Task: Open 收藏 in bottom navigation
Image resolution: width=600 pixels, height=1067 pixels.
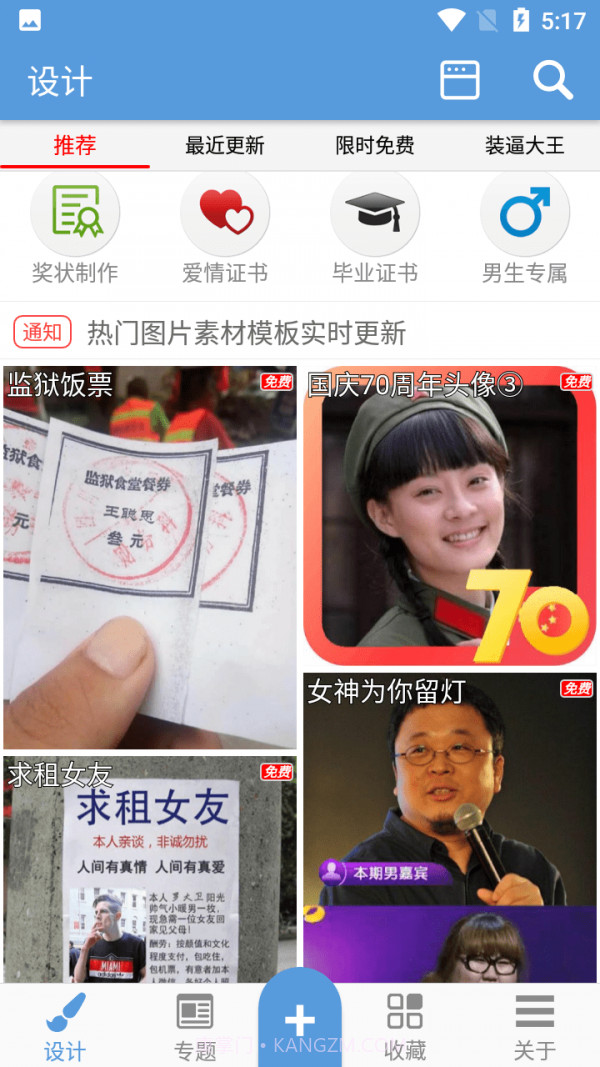Action: [405, 1027]
